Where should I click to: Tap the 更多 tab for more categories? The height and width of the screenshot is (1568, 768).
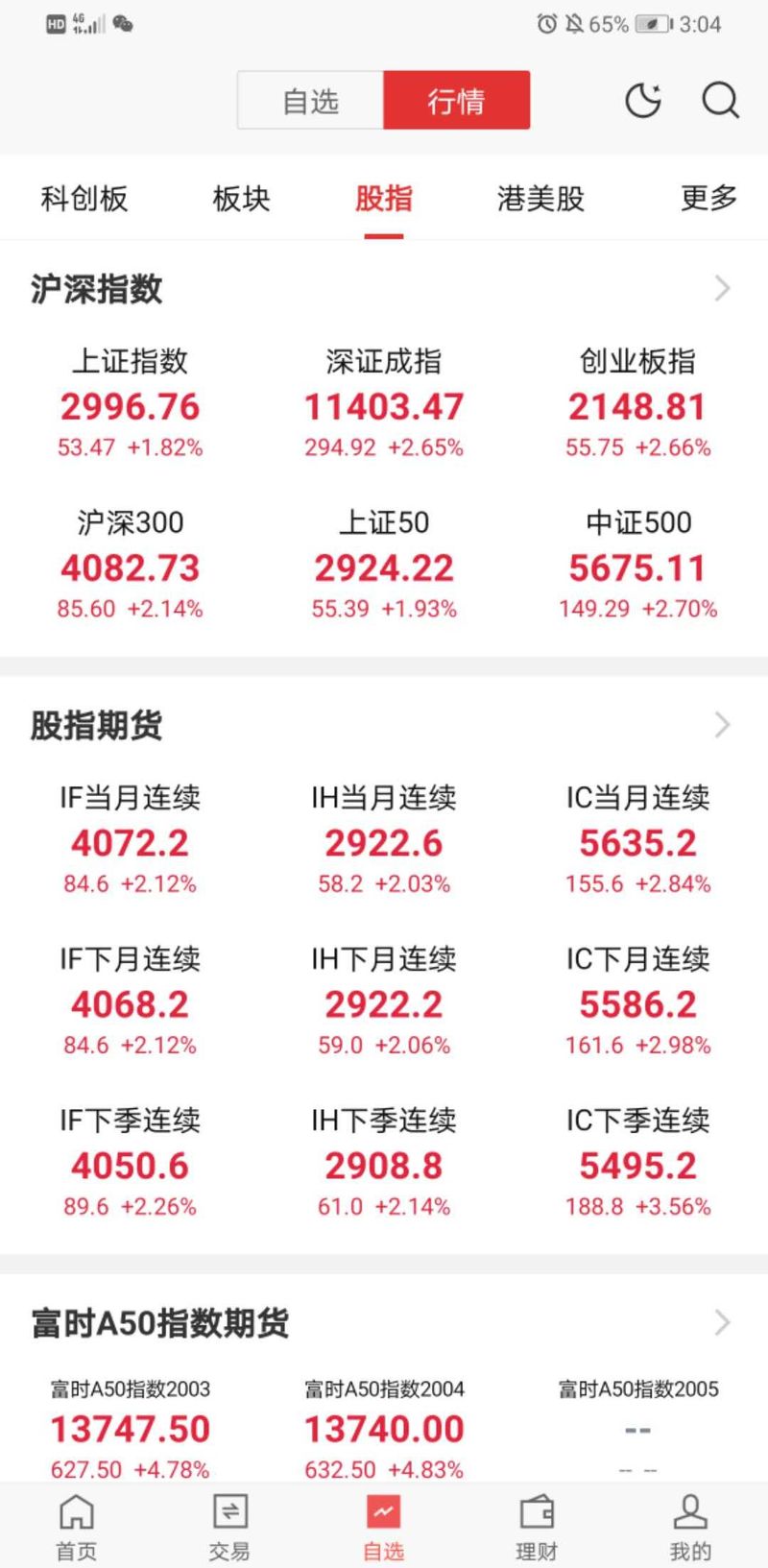point(709,199)
